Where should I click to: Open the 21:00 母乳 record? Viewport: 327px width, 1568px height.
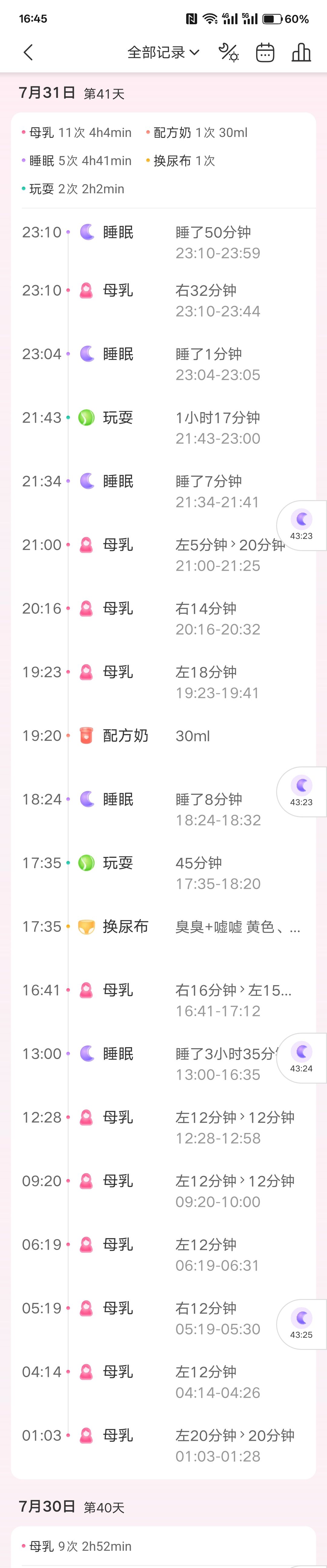point(163,554)
